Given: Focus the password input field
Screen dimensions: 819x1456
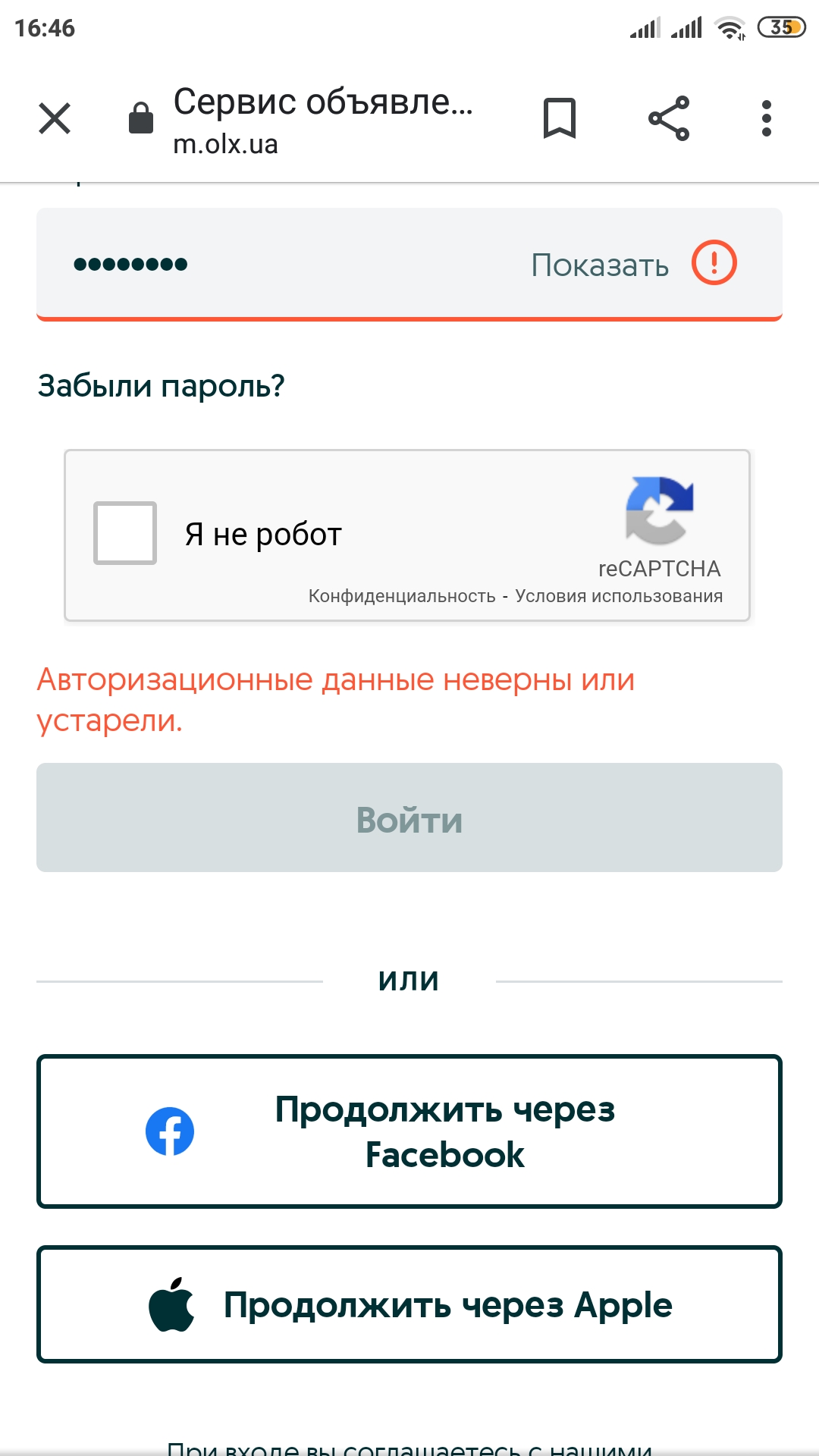Looking at the screenshot, I should pos(288,264).
